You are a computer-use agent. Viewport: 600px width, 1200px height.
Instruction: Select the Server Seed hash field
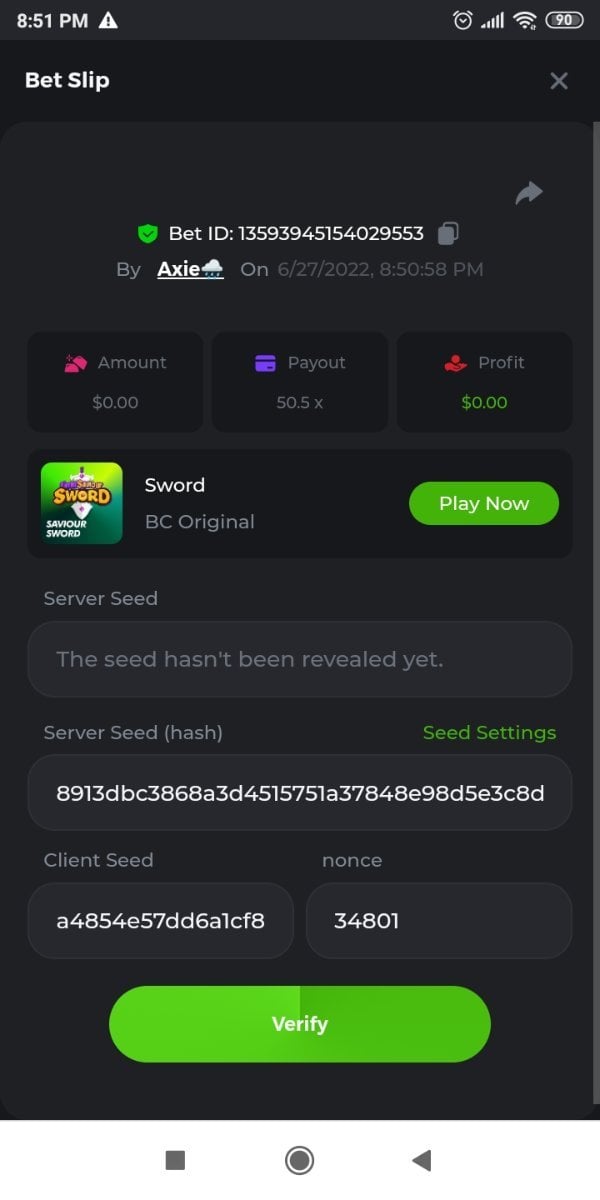[x=300, y=793]
